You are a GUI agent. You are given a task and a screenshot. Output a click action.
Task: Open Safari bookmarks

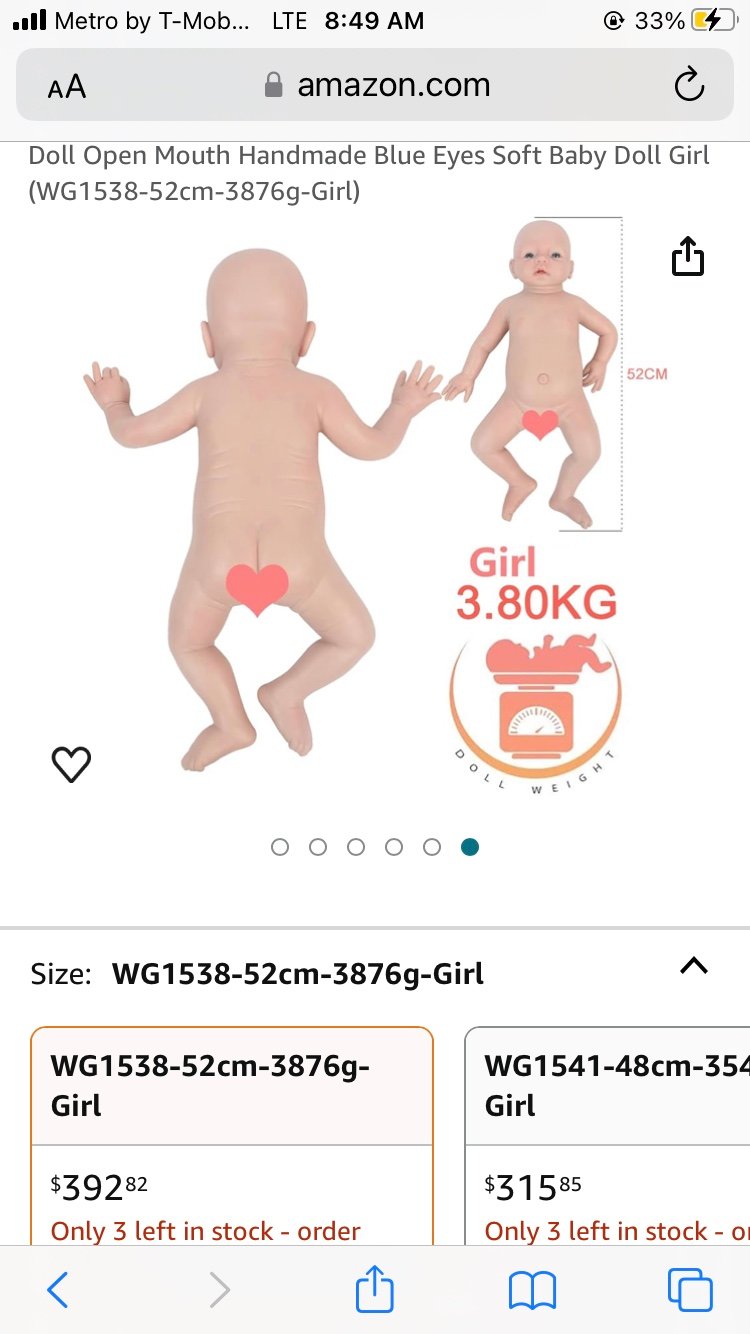(x=532, y=1290)
